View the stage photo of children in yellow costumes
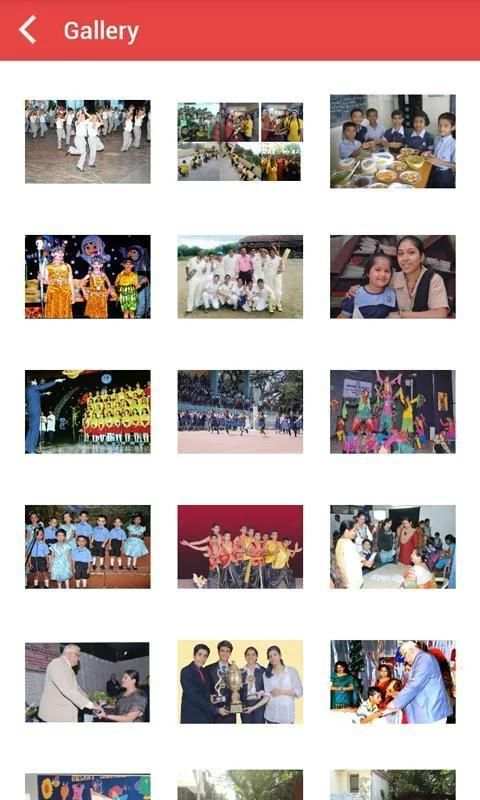The image size is (480, 800). tap(88, 412)
